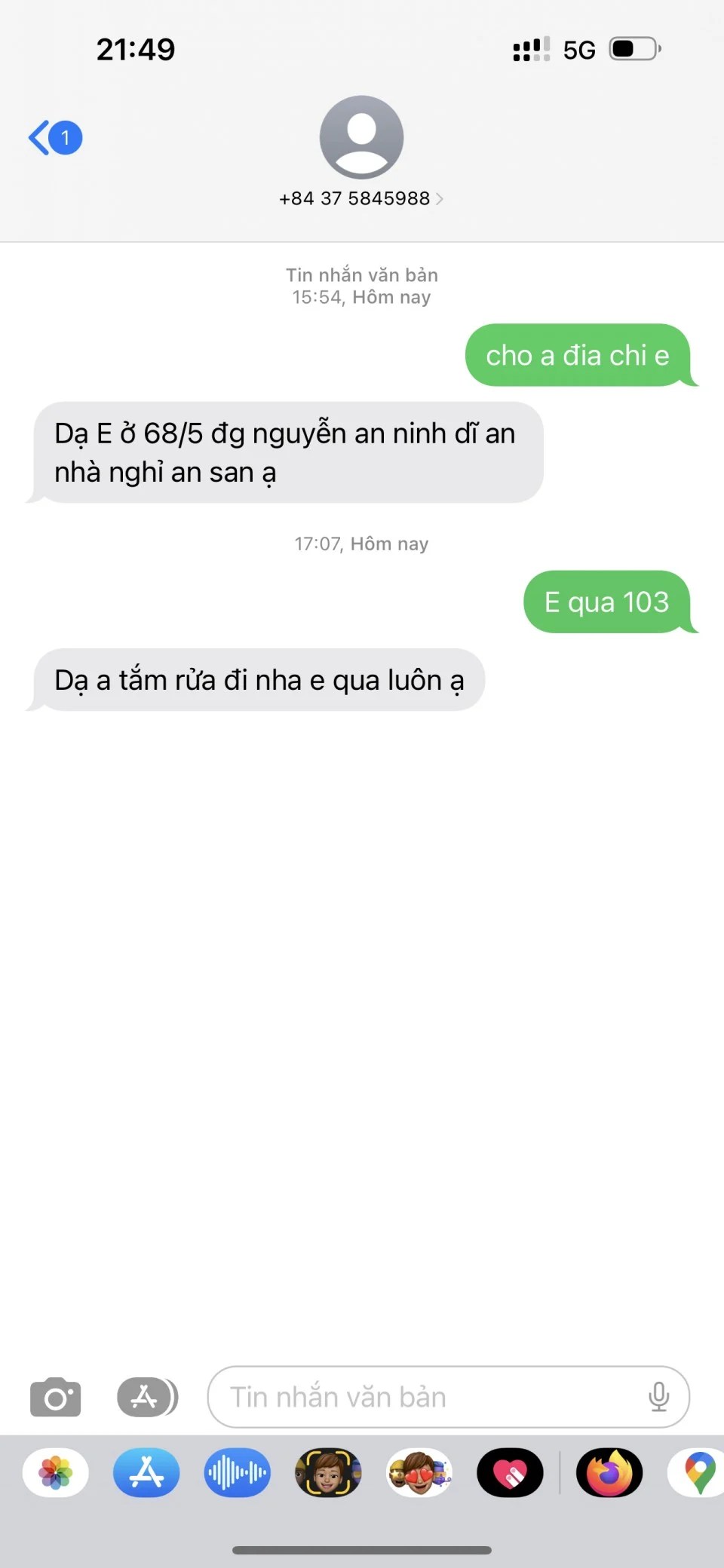This screenshot has height=1568, width=724.
Task: Open the Digital Touch heart app
Action: tap(510, 1472)
